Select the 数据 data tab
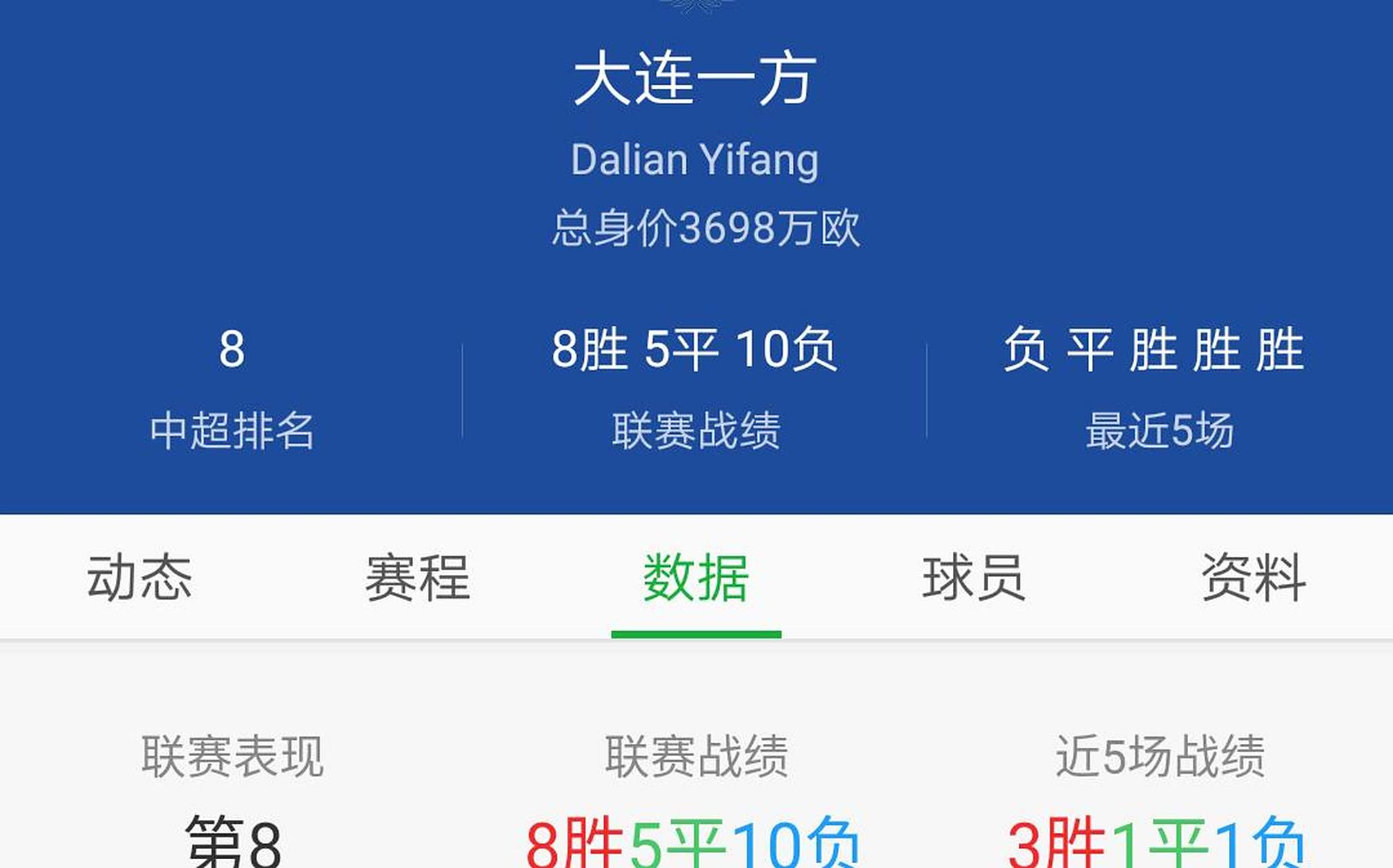Screen dimensions: 1393x868 coord(696,577)
